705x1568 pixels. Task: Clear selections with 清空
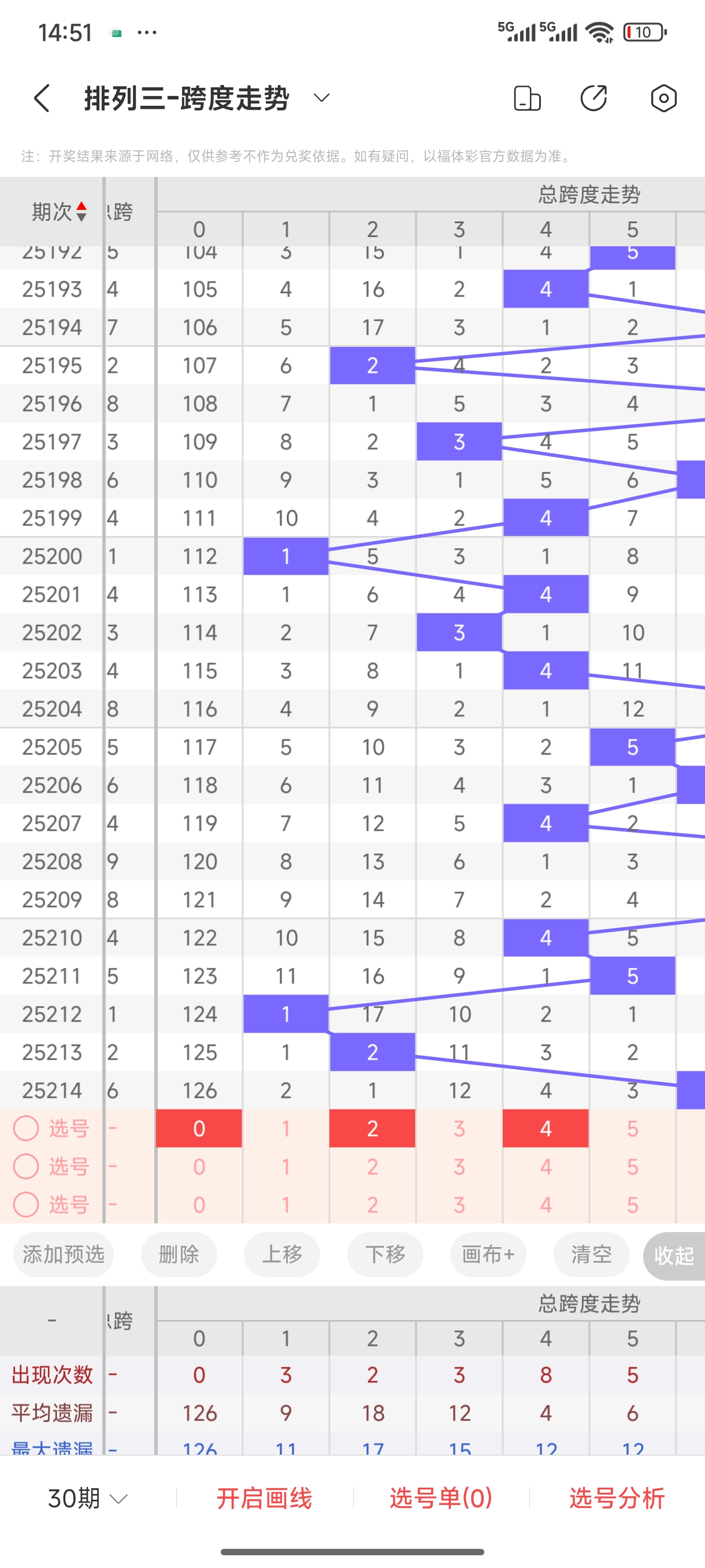(x=591, y=1254)
